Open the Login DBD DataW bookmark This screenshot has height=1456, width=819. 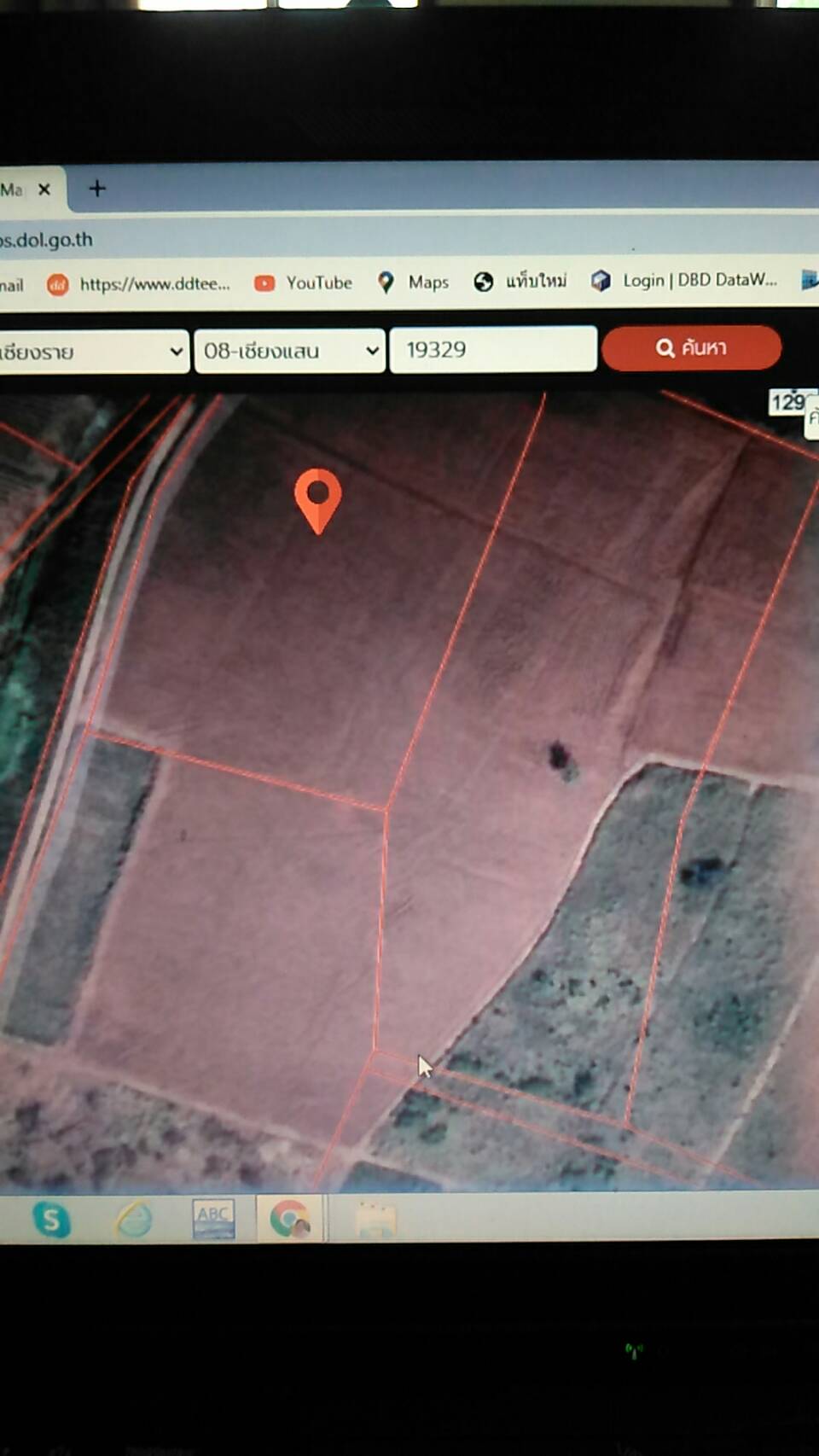click(x=684, y=280)
